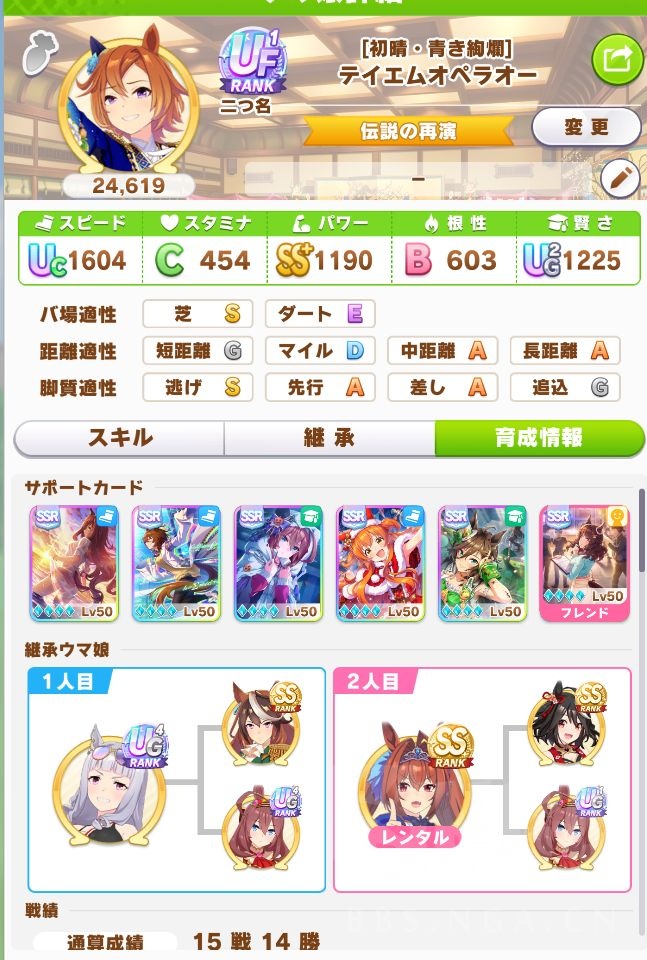Screen dimensions: 647x960
Task: Tap the 変更 button
Action: (x=585, y=128)
